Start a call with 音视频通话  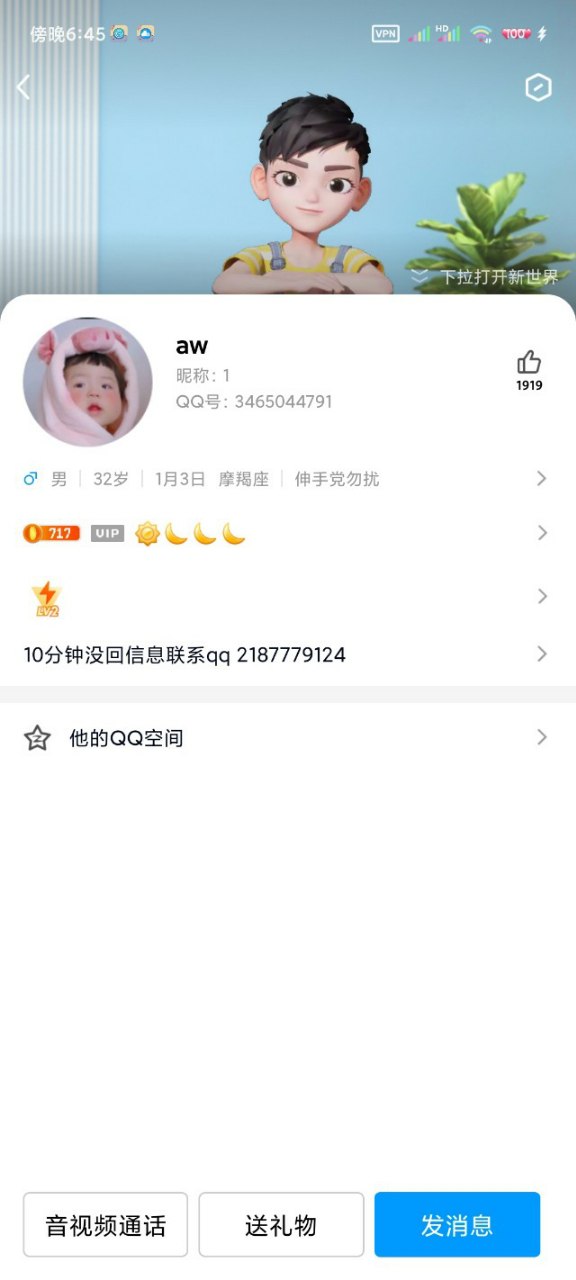(105, 1225)
